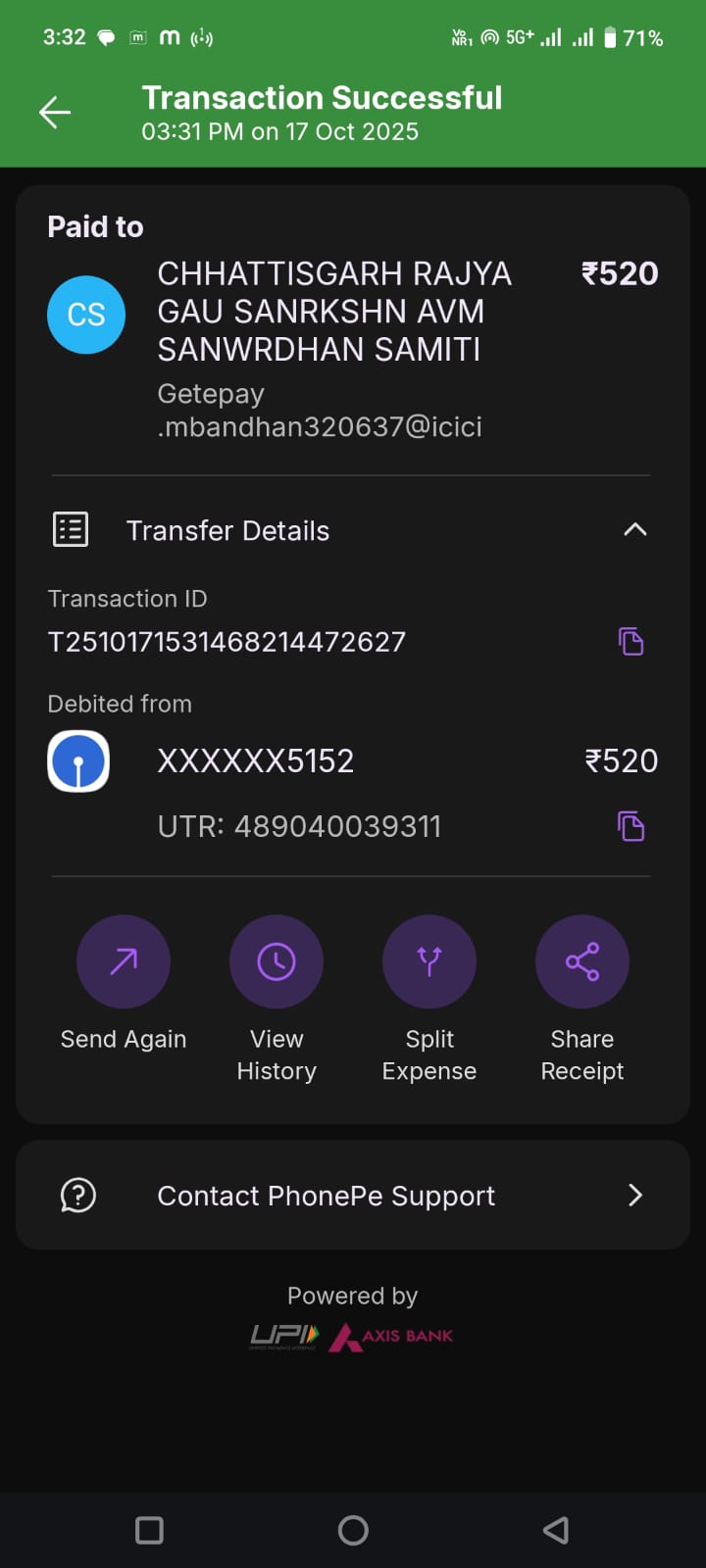Screen dimensions: 706x1568
Task: Tap the system home button
Action: point(353,1530)
